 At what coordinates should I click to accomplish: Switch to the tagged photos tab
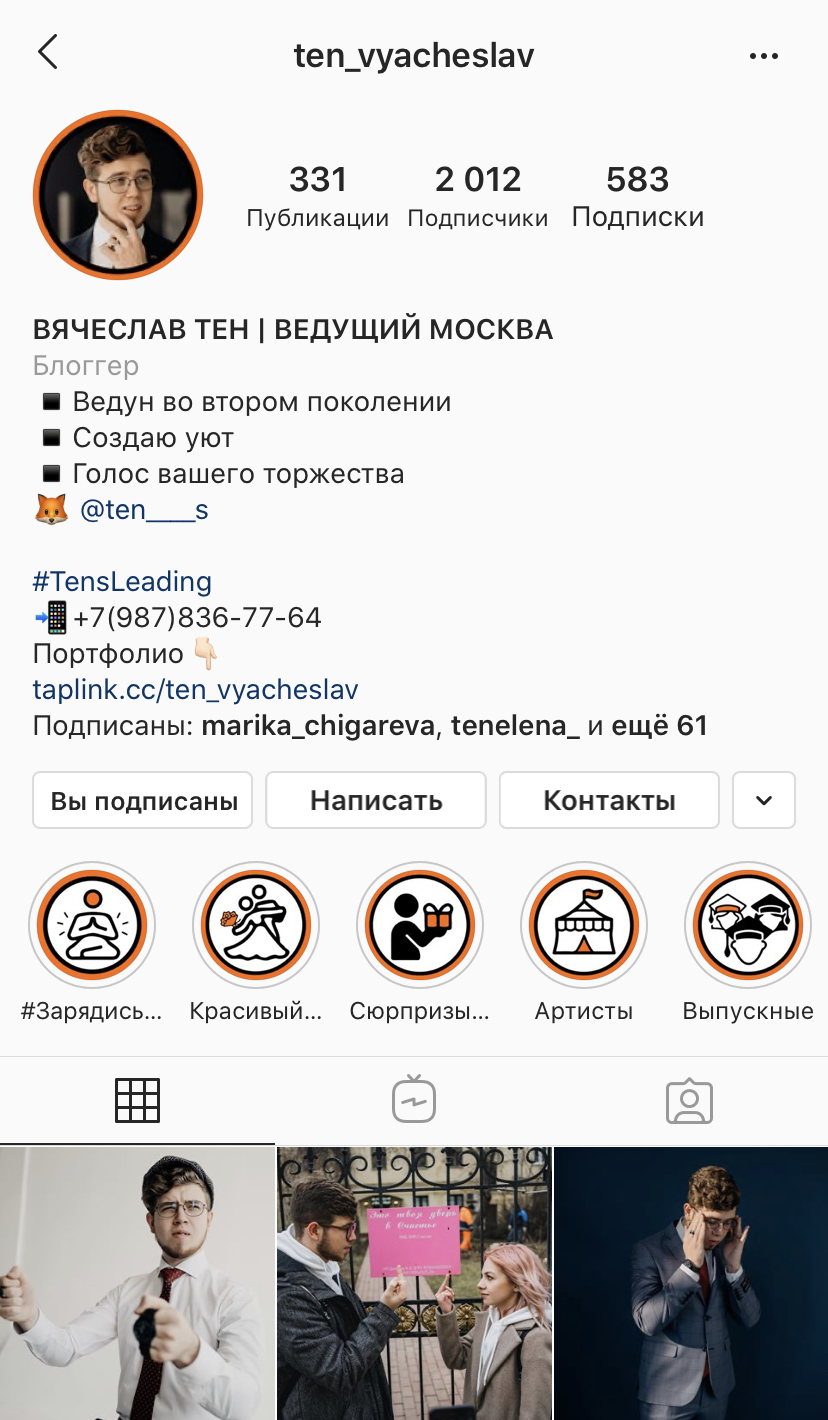pyautogui.click(x=690, y=1100)
